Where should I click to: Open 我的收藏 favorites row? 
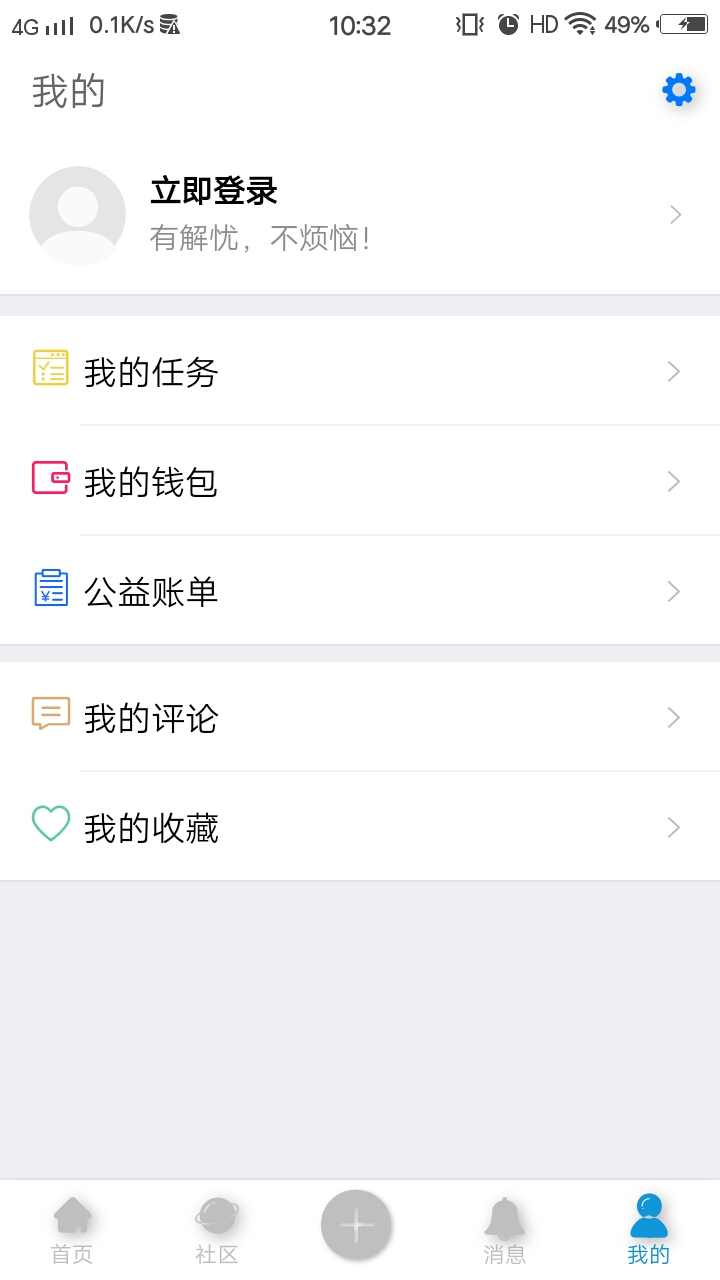[x=360, y=828]
